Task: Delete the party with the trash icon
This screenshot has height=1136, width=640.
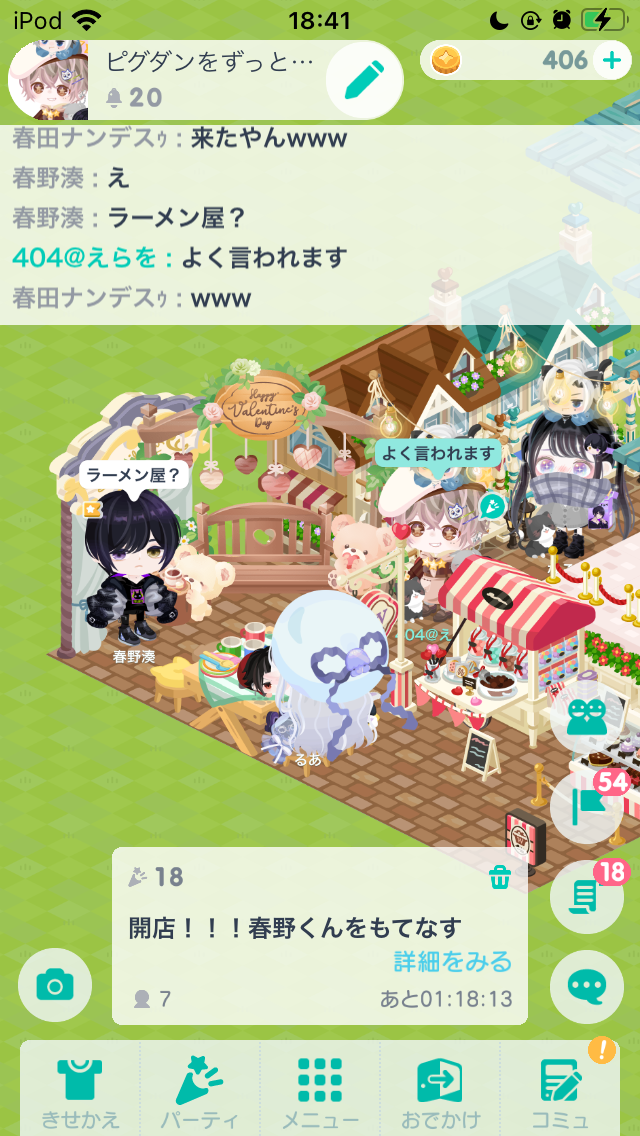Action: tap(500, 878)
